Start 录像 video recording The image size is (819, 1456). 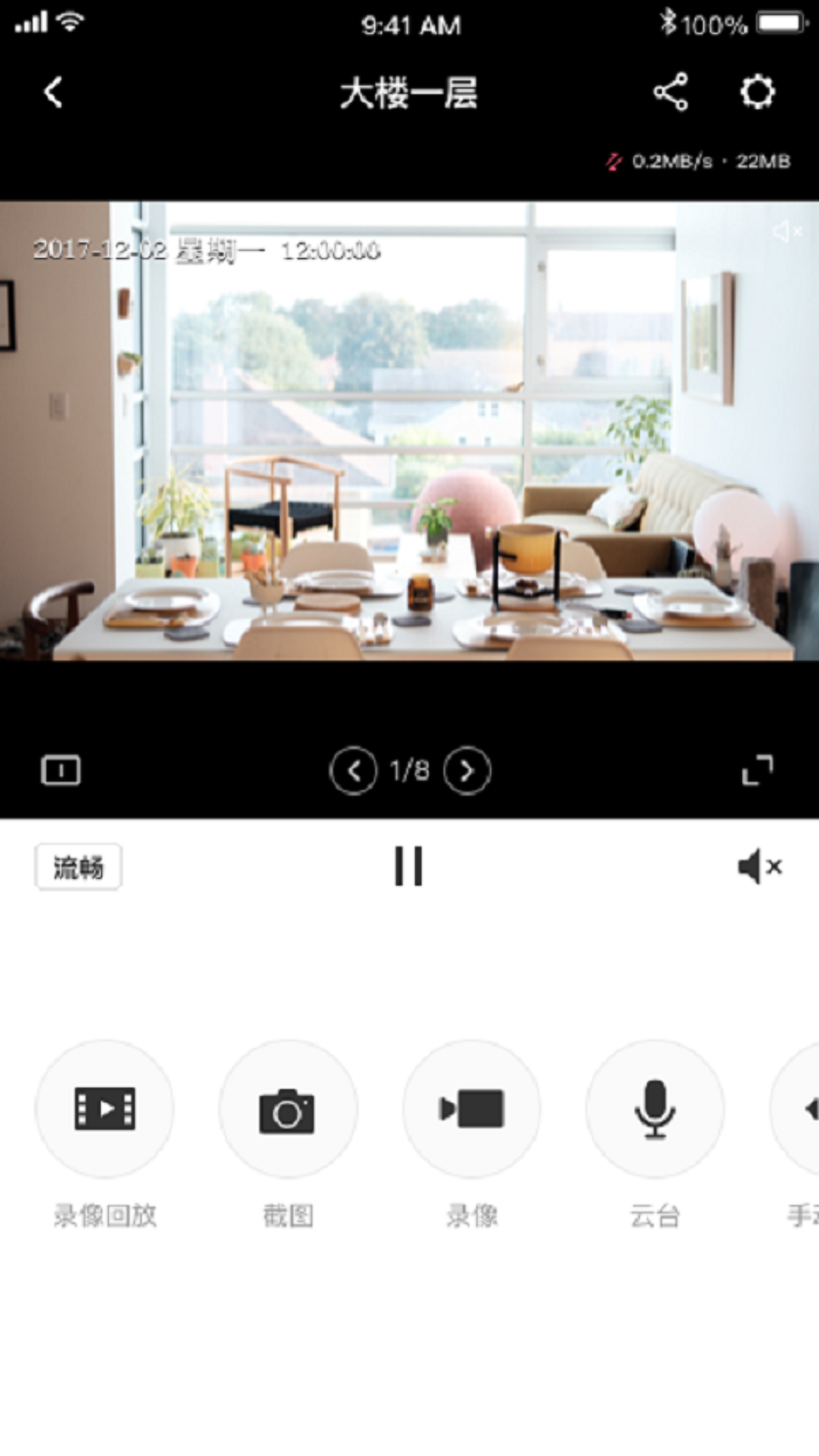pos(472,1109)
